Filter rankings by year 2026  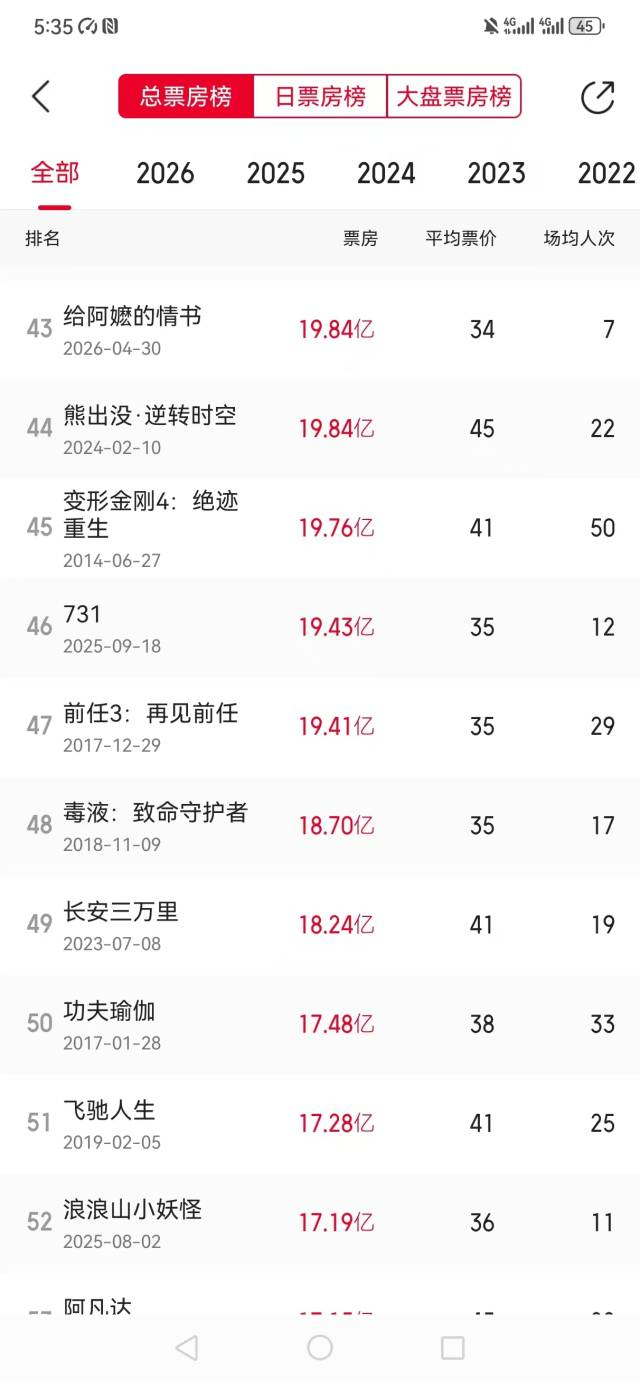click(165, 173)
